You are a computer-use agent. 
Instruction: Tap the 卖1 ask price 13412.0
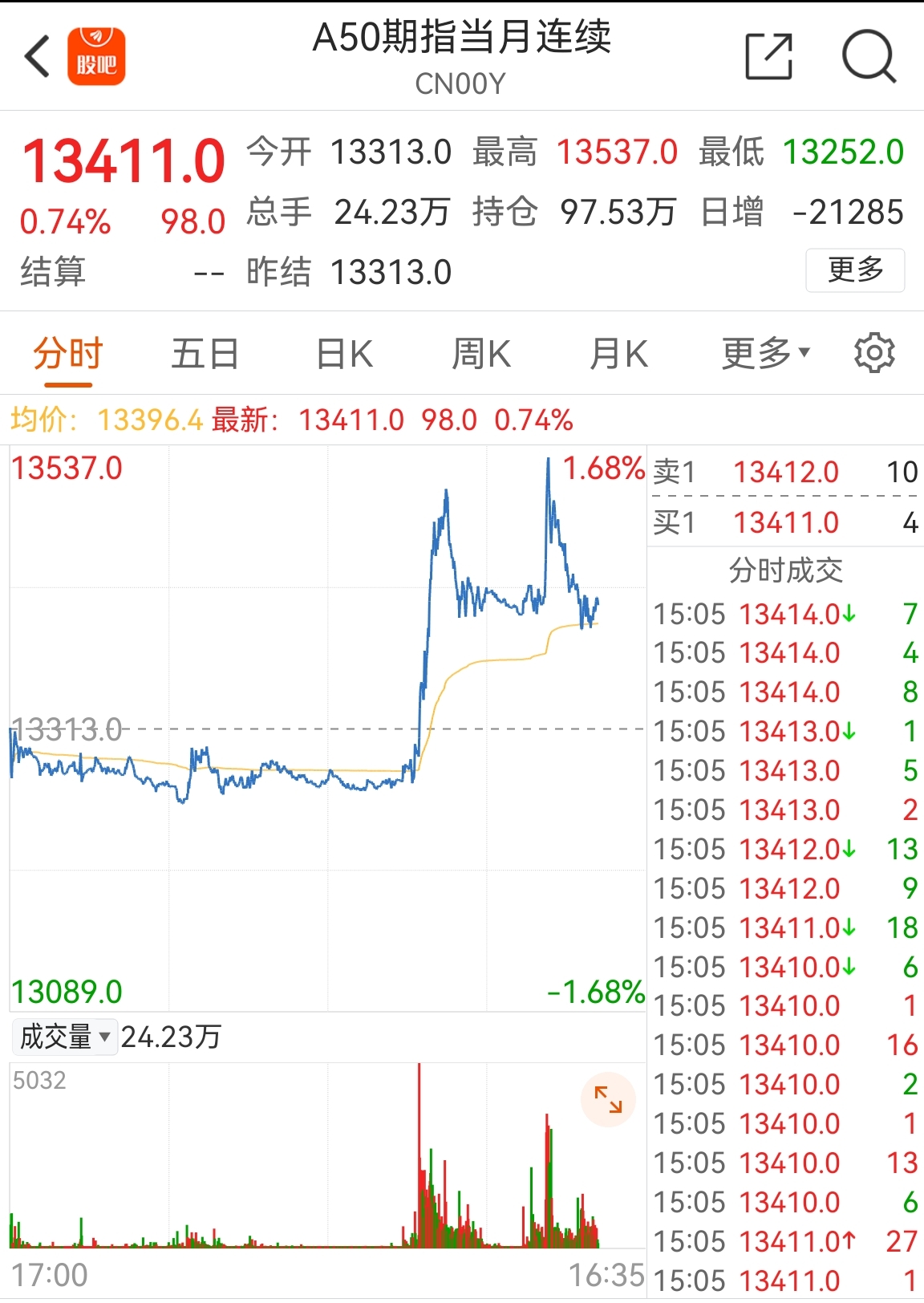click(x=787, y=473)
